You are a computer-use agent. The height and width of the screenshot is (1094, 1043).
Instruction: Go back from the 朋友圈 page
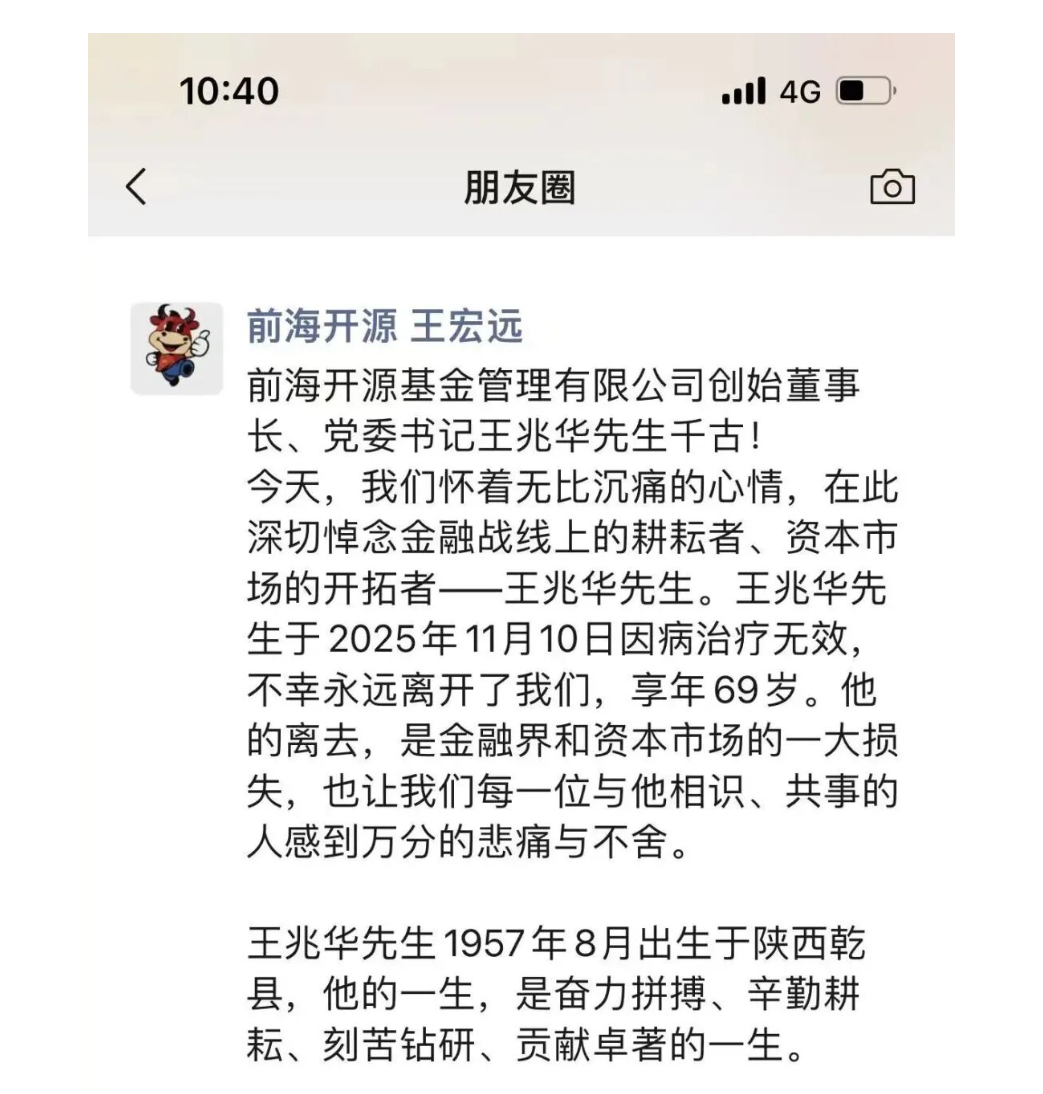coord(137,187)
